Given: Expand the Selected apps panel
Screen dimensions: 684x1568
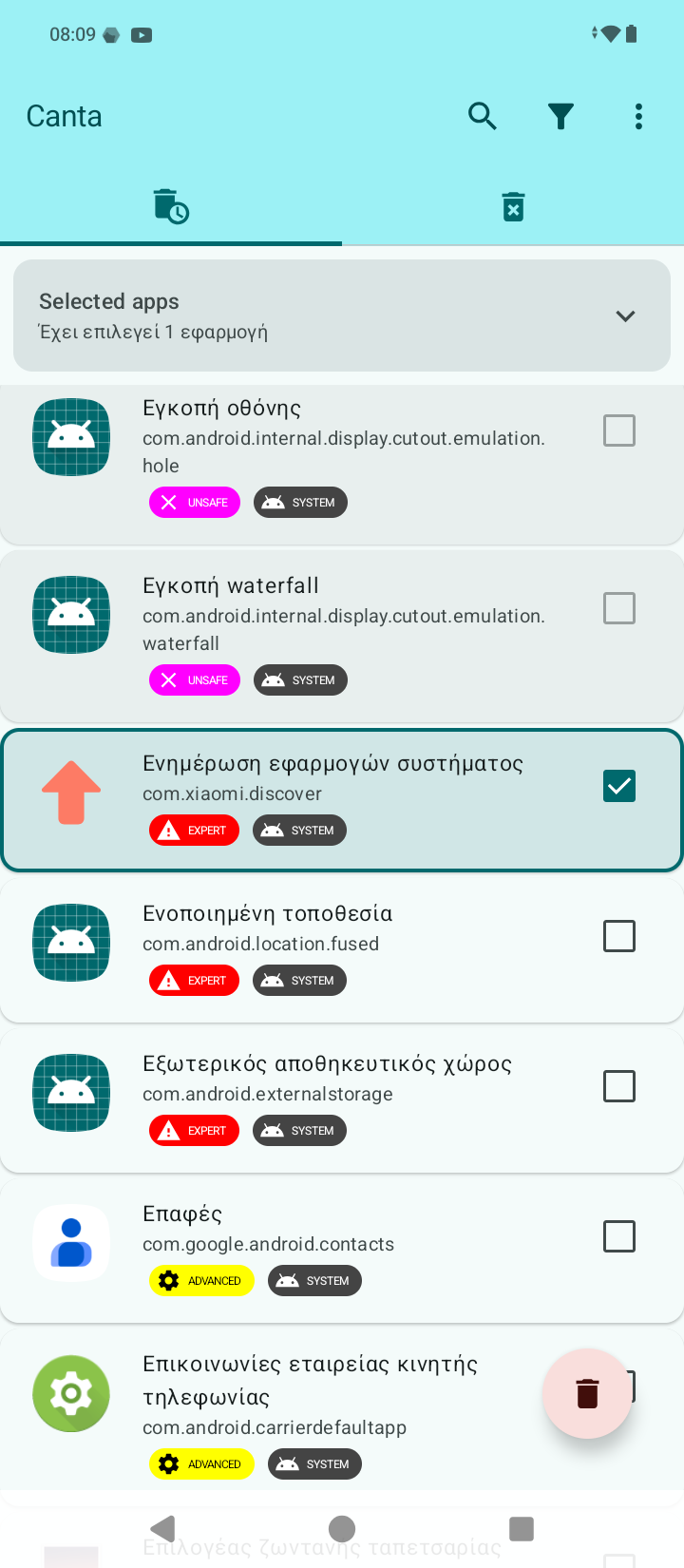Looking at the screenshot, I should (624, 316).
